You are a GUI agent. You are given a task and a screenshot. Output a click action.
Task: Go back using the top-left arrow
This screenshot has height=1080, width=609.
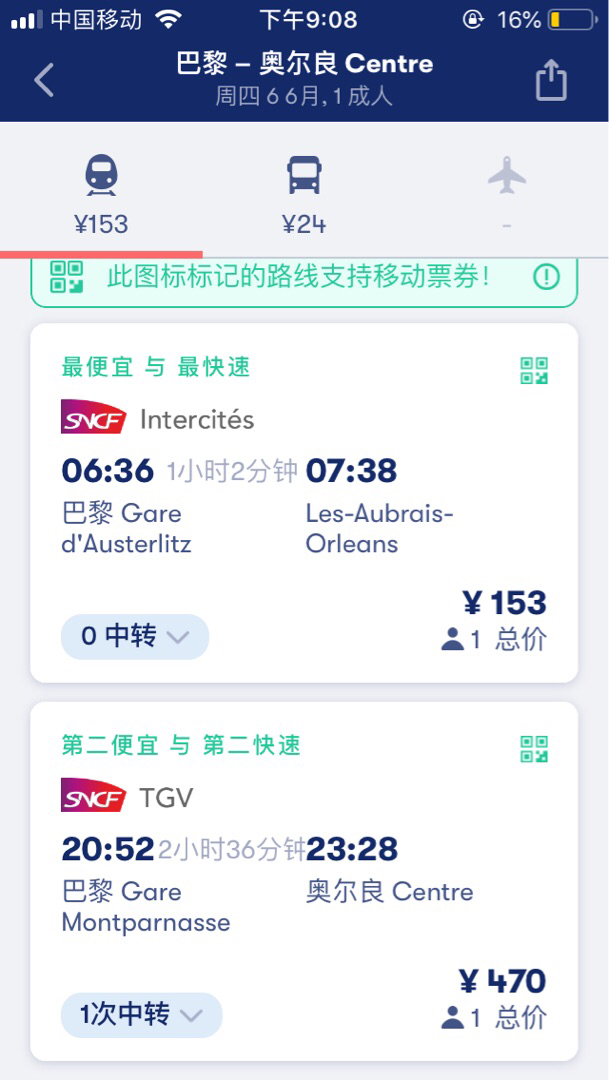point(44,79)
